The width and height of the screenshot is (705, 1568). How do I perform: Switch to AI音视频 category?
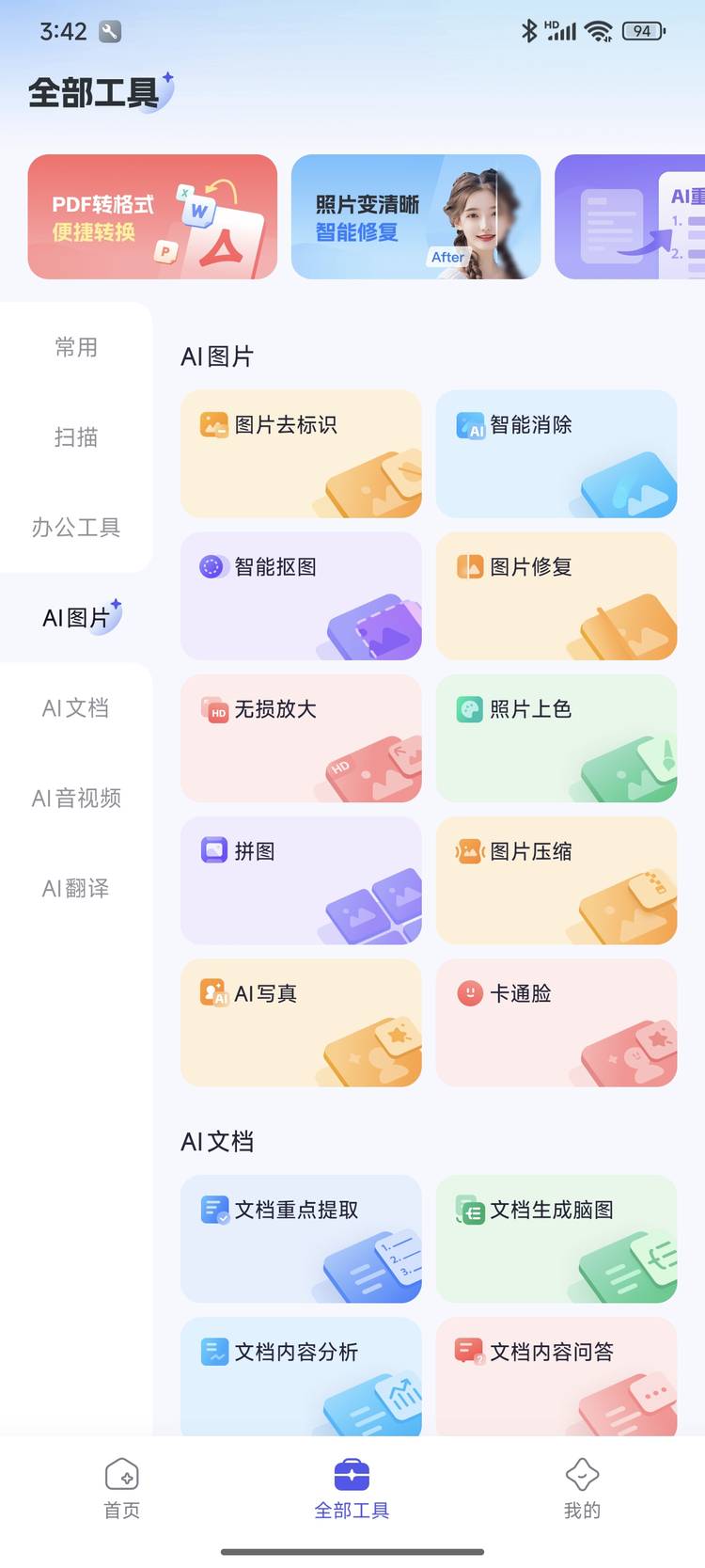pyautogui.click(x=76, y=799)
